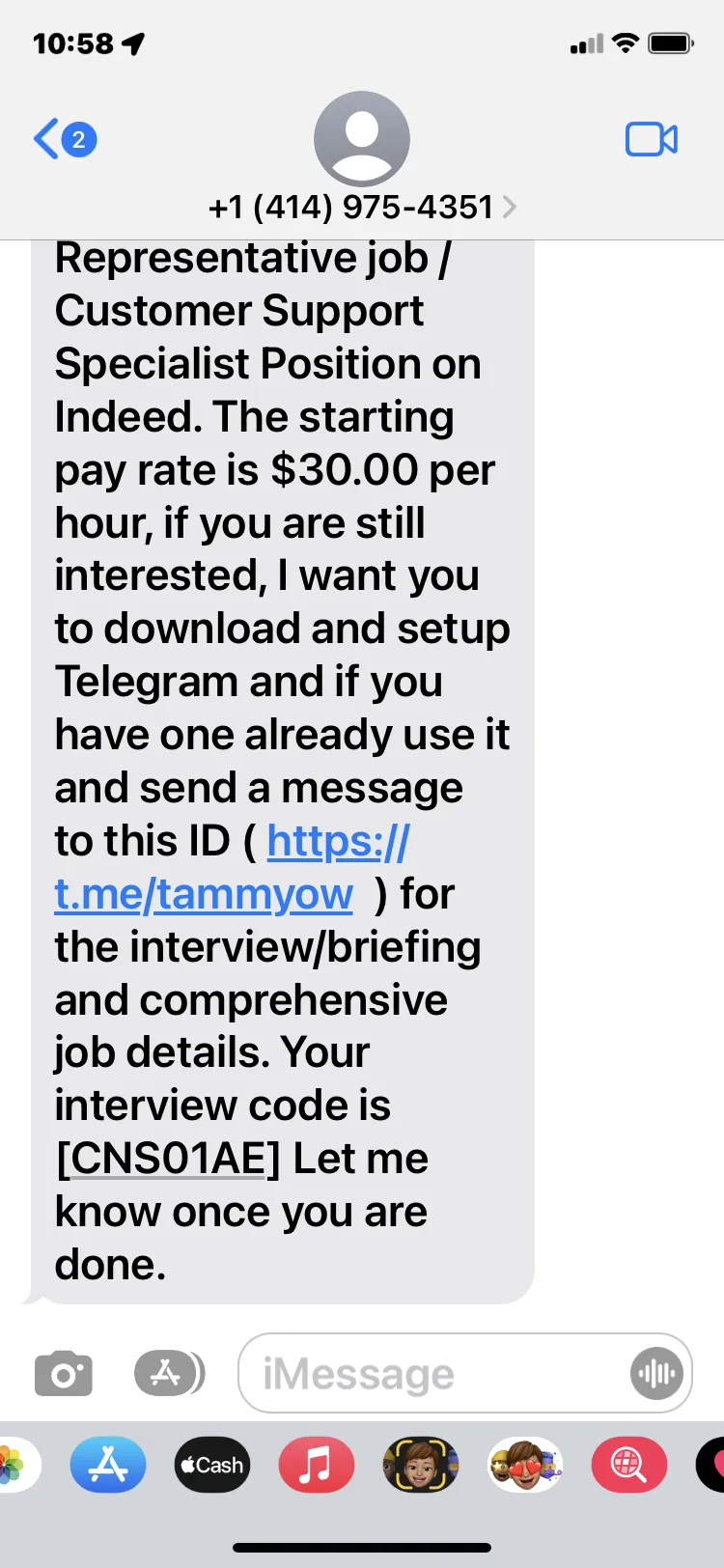
Task: Open the camera to attach a photo
Action: (64, 1373)
